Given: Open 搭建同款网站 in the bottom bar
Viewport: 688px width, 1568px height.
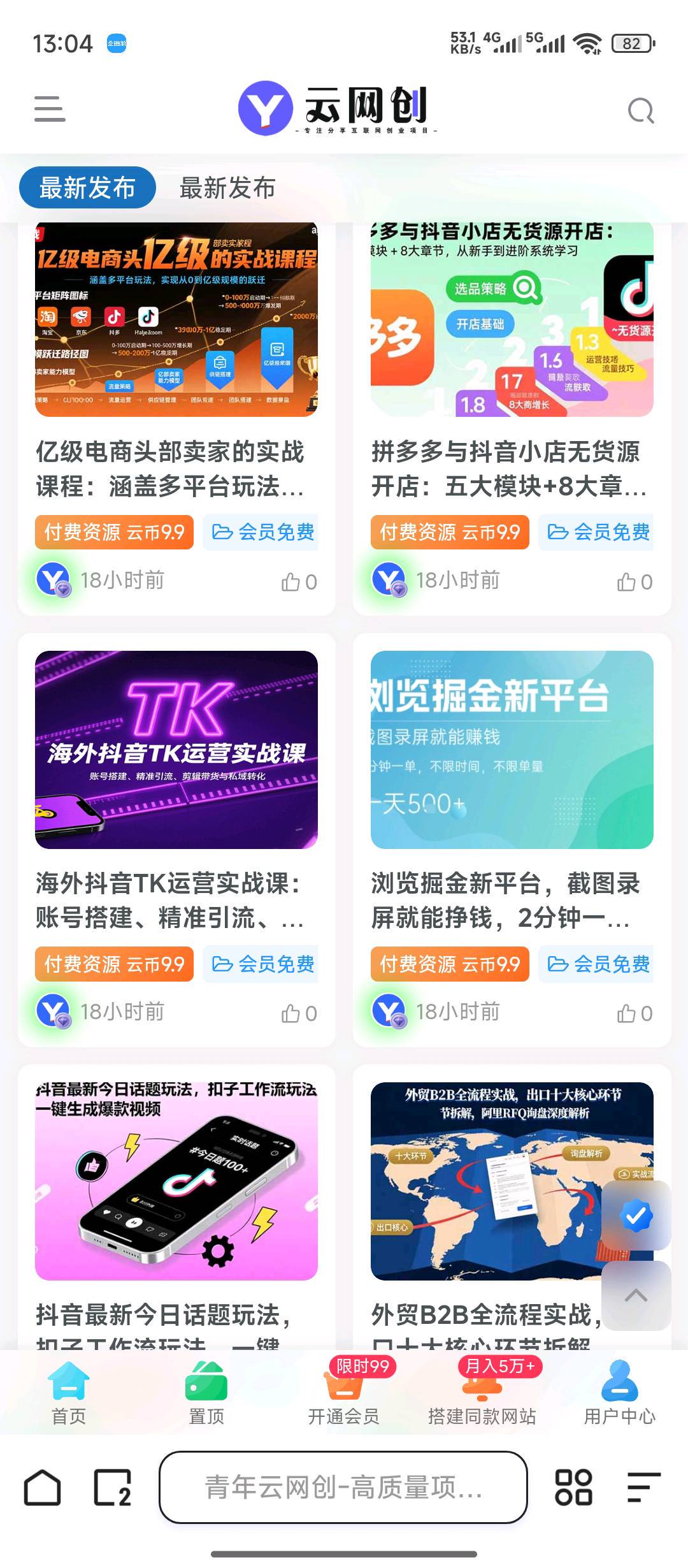Looking at the screenshot, I should click(x=482, y=1395).
